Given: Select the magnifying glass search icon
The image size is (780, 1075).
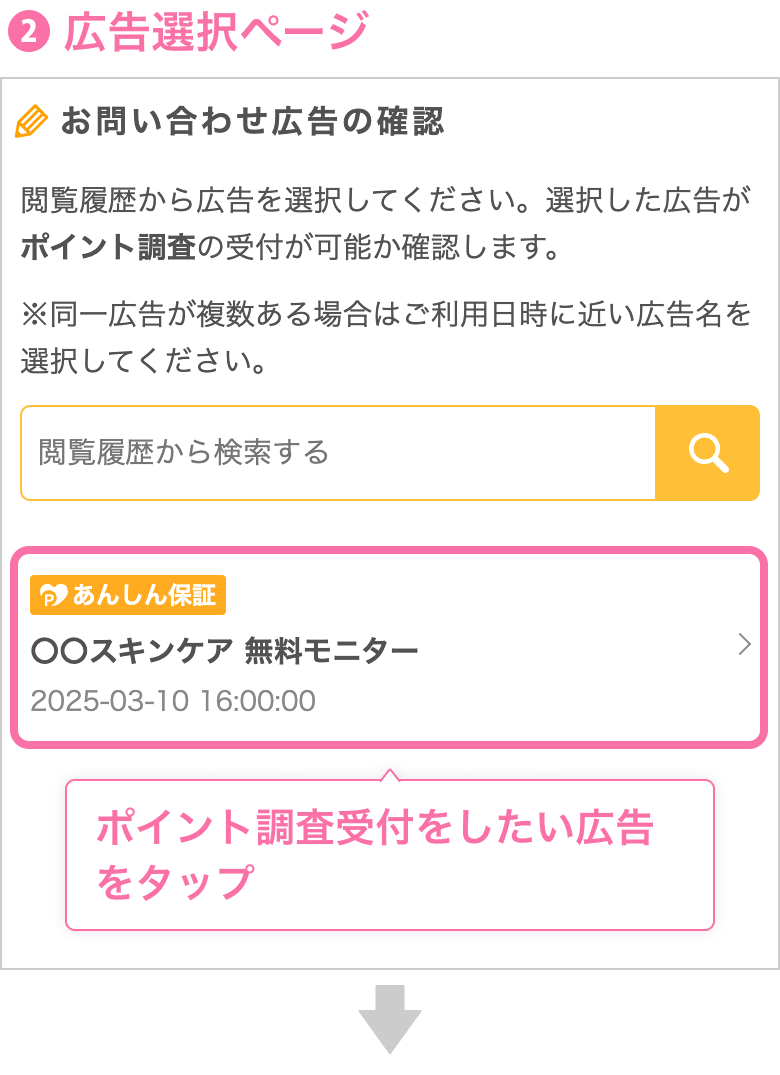Looking at the screenshot, I should coord(707,452).
